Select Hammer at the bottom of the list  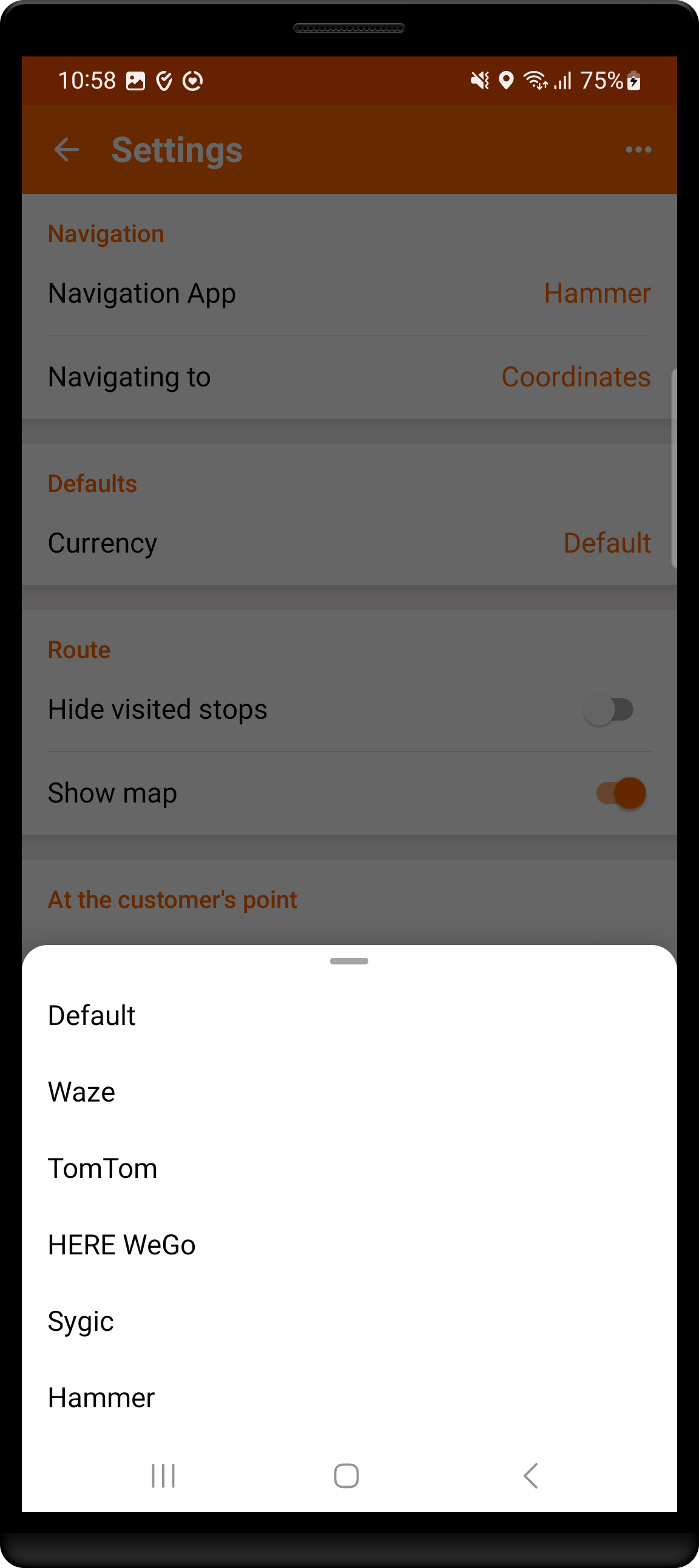click(x=349, y=1398)
